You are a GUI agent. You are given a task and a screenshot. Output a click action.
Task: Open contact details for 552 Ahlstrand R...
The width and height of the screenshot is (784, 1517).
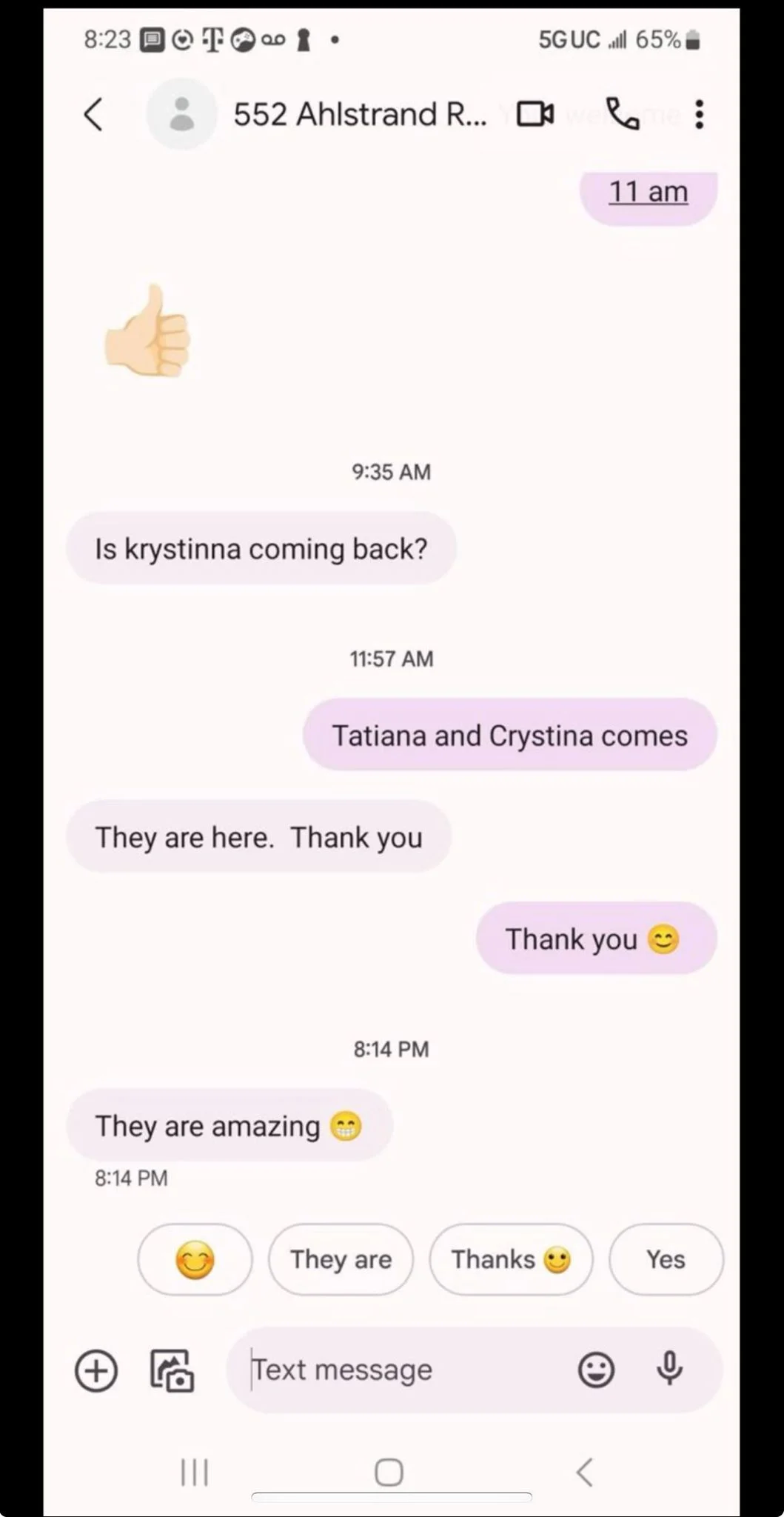pyautogui.click(x=360, y=115)
